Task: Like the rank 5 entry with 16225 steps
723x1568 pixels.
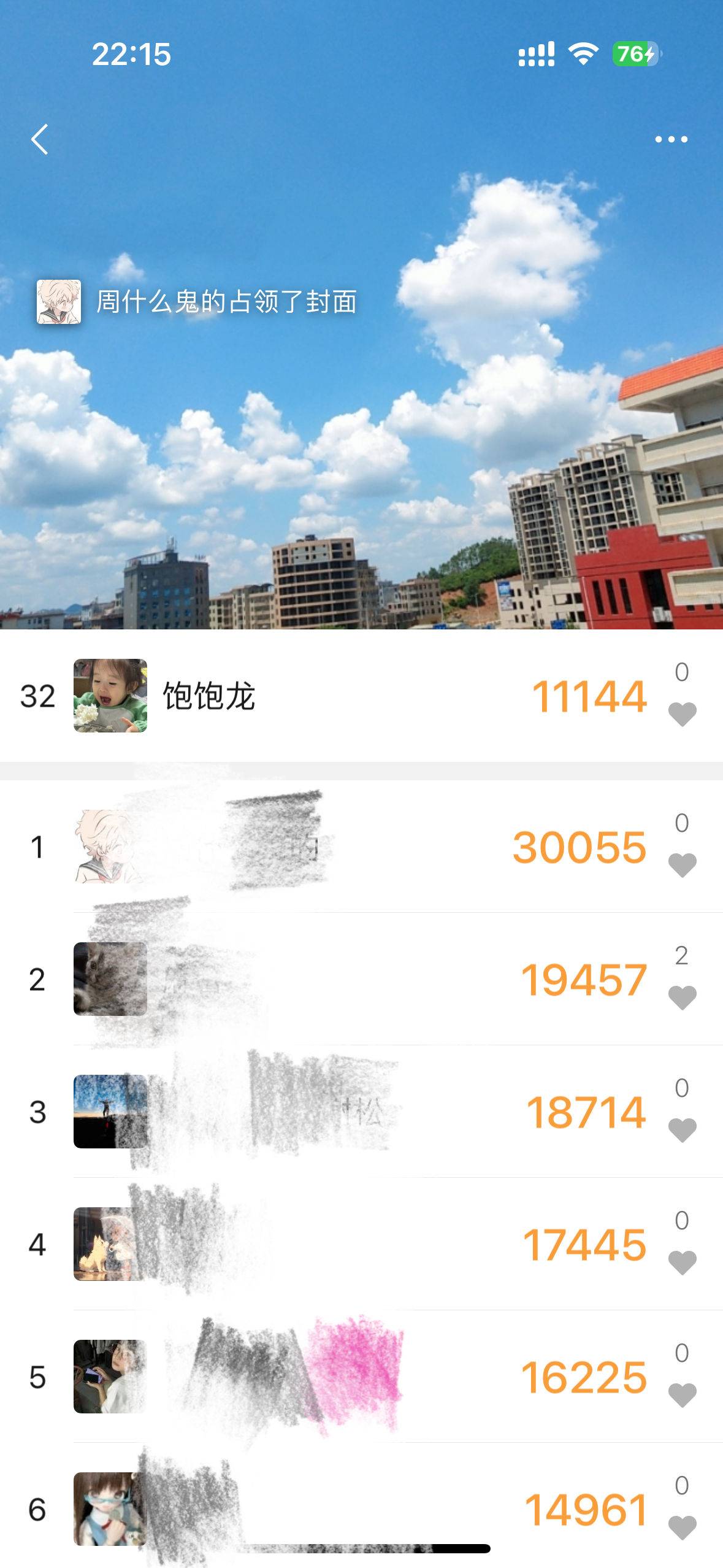Action: point(682,1395)
